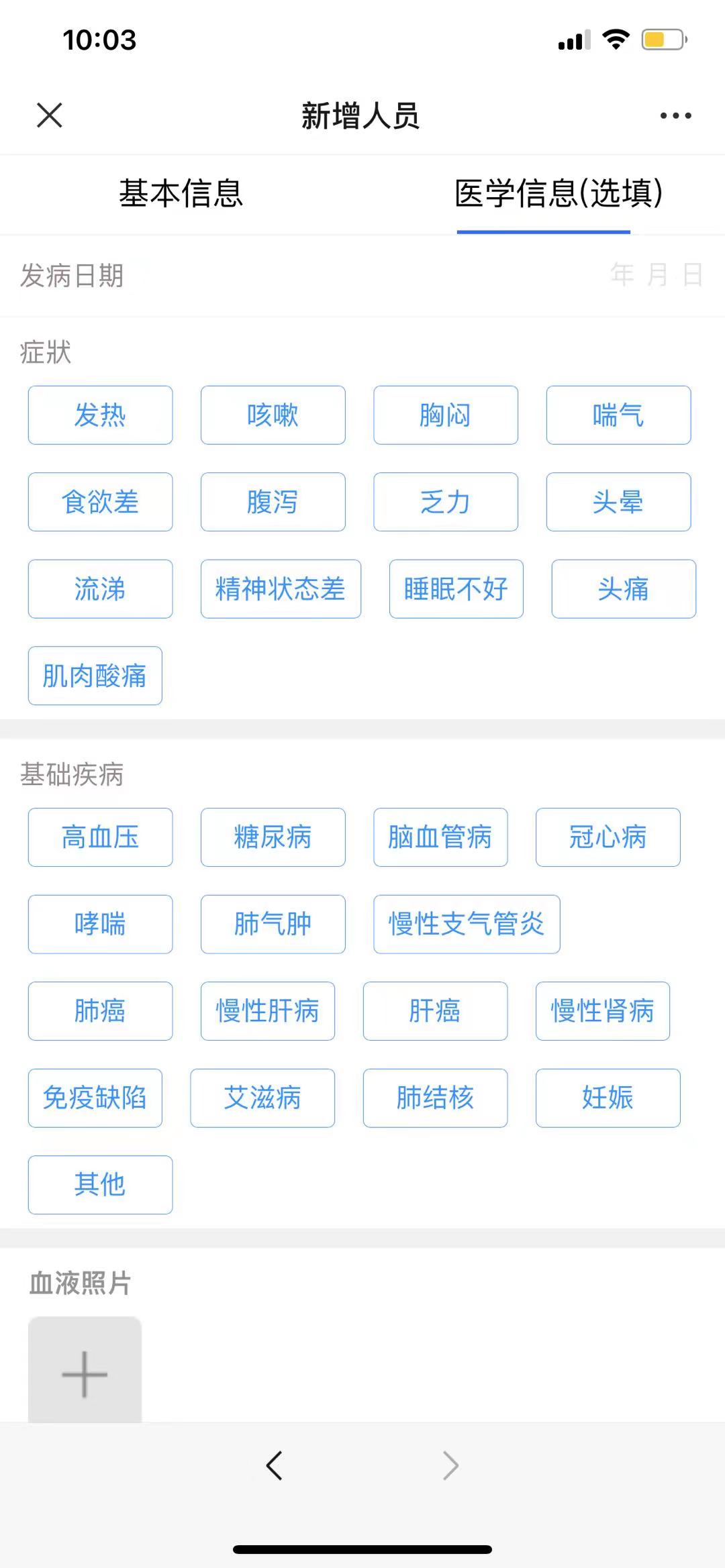Tap the 慢性肾病 chip
The image size is (725, 1568).
pos(603,1011)
